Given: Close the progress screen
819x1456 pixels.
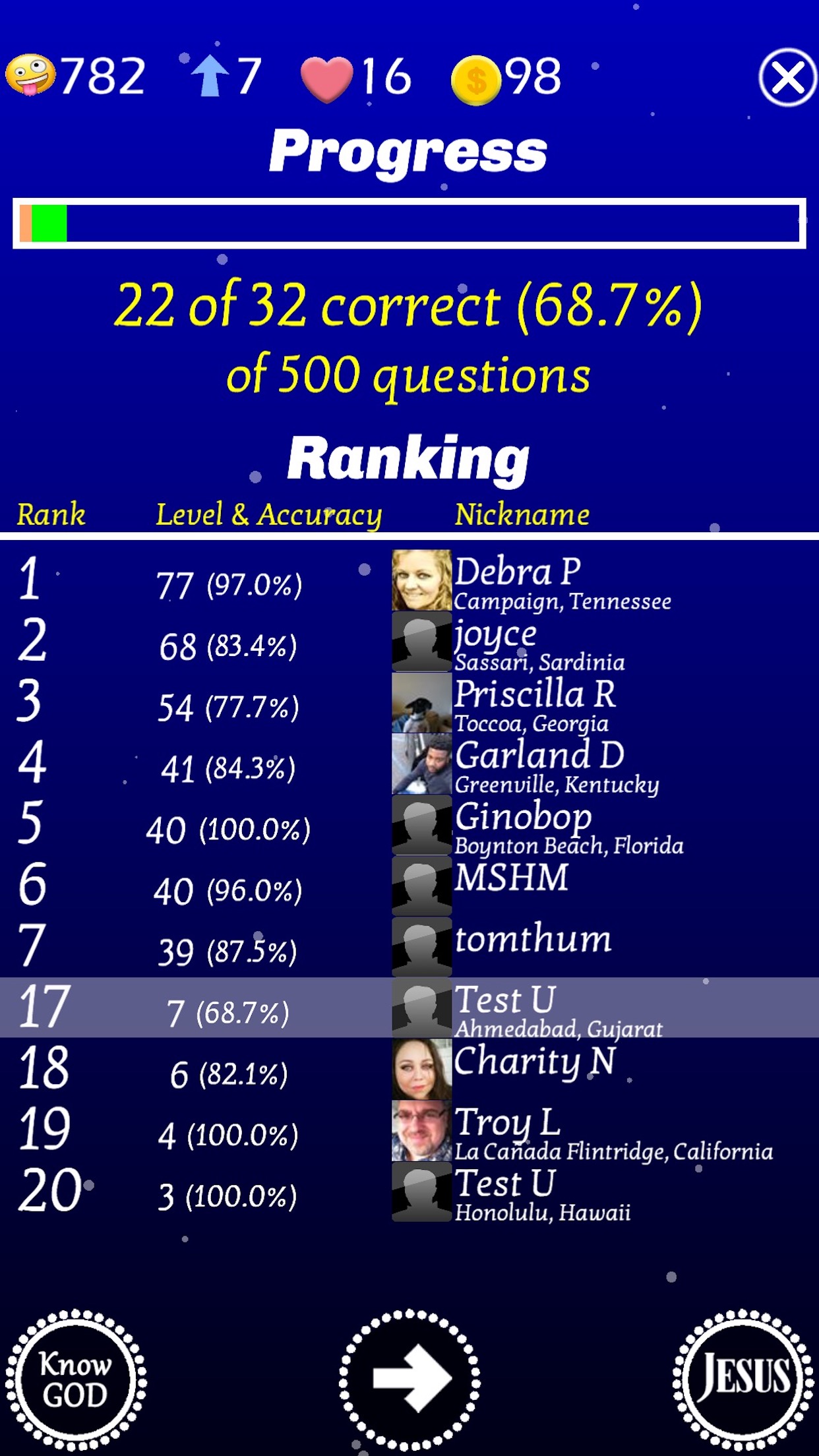Looking at the screenshot, I should [787, 78].
